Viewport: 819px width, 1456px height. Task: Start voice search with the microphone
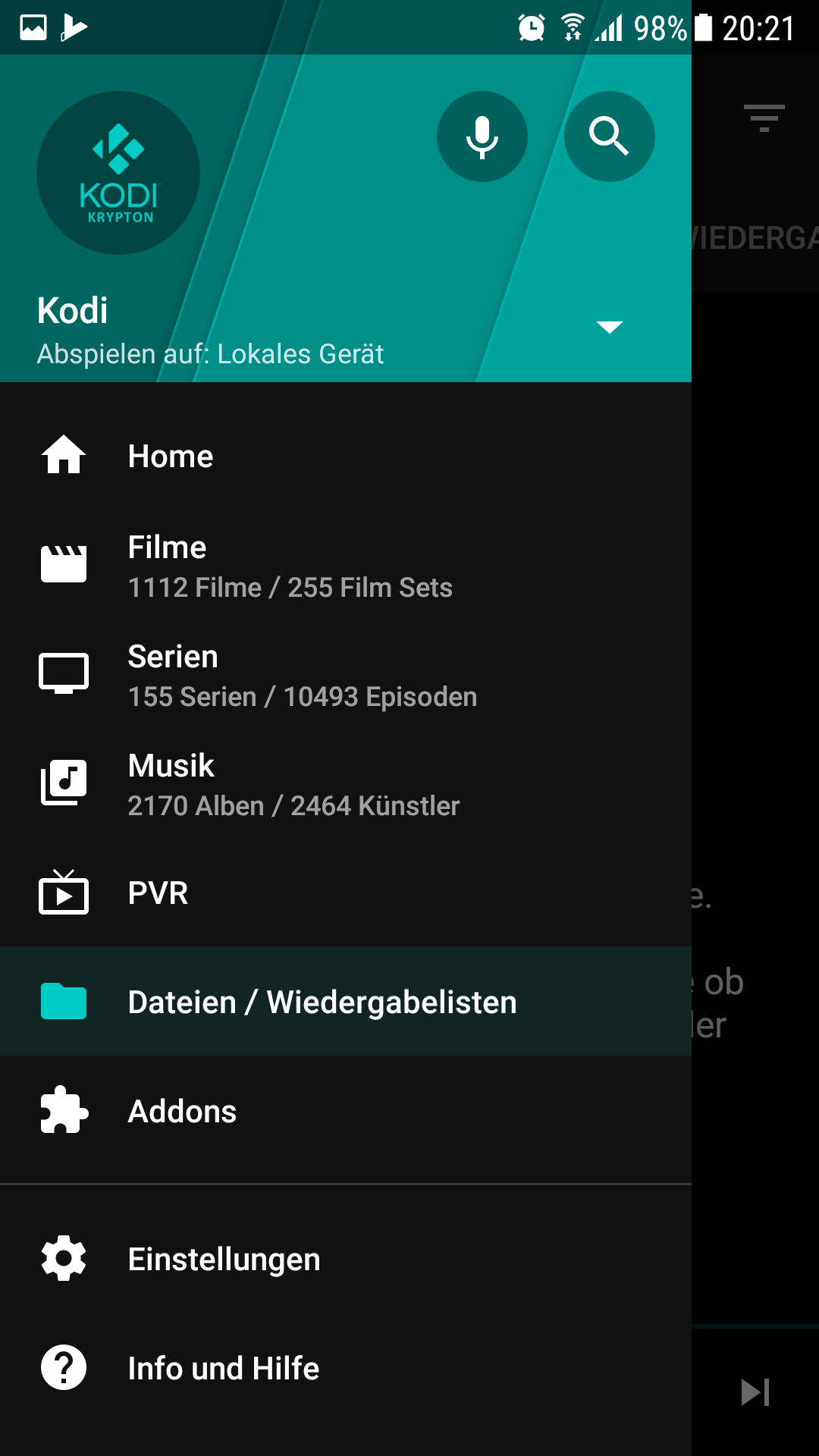[482, 136]
